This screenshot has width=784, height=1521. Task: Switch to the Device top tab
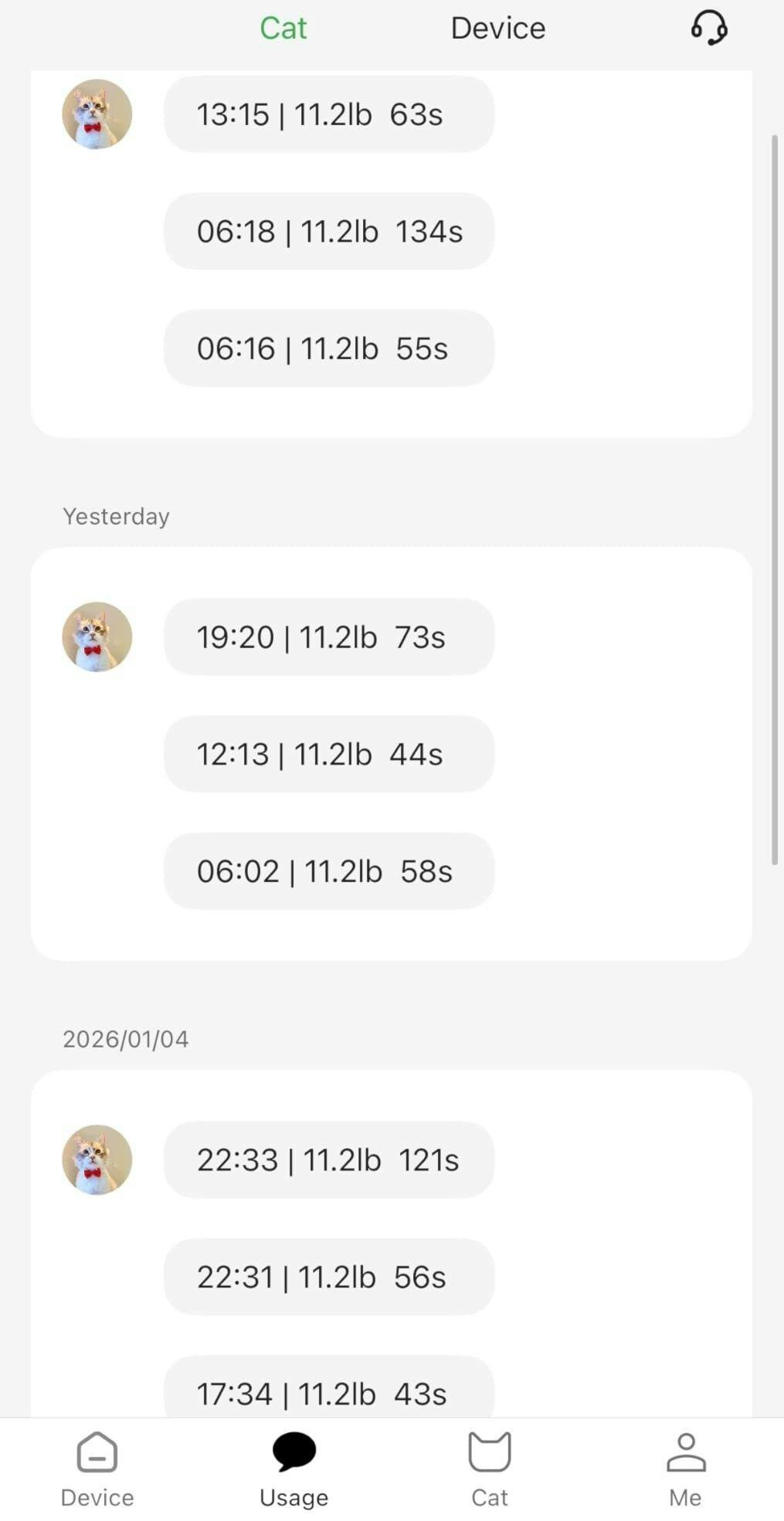[498, 29]
